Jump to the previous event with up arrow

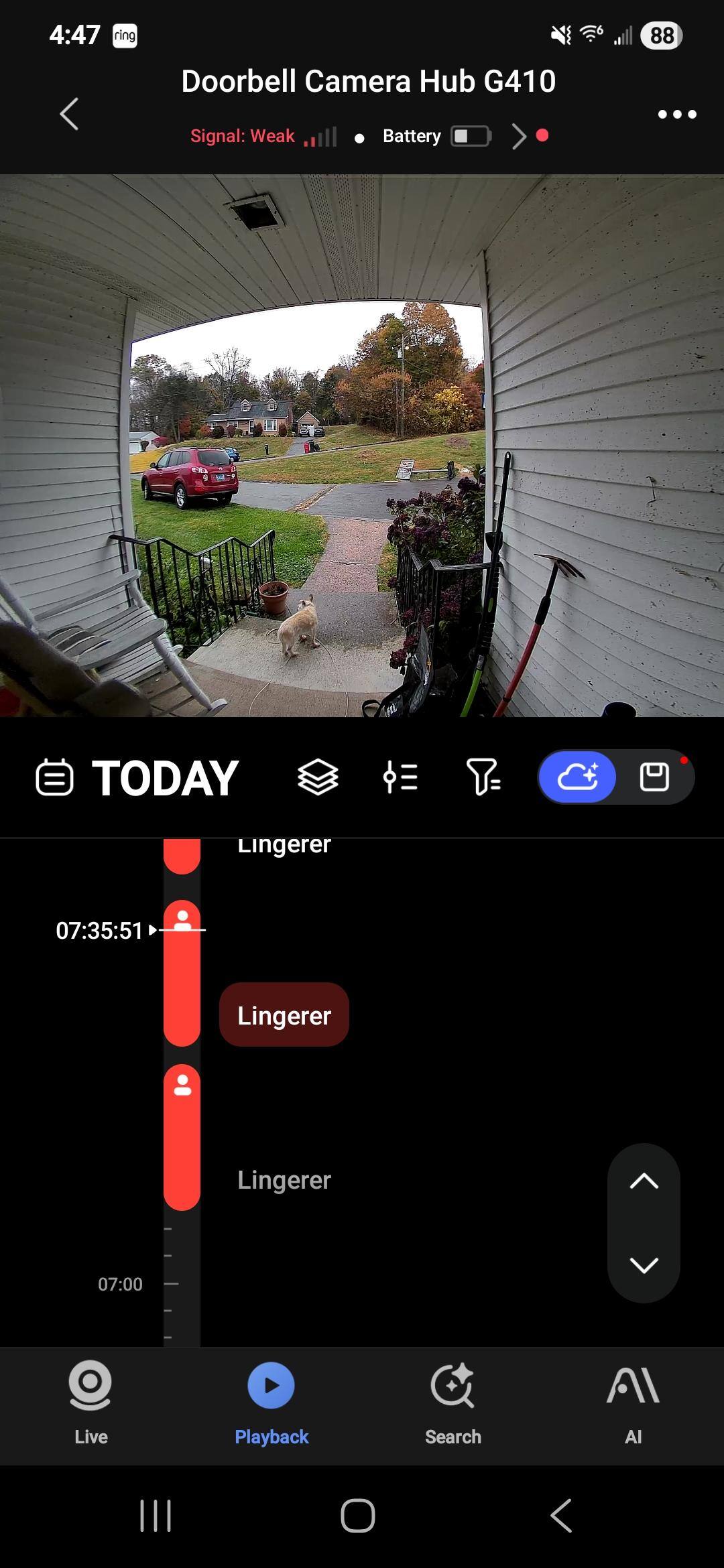pyautogui.click(x=644, y=1181)
